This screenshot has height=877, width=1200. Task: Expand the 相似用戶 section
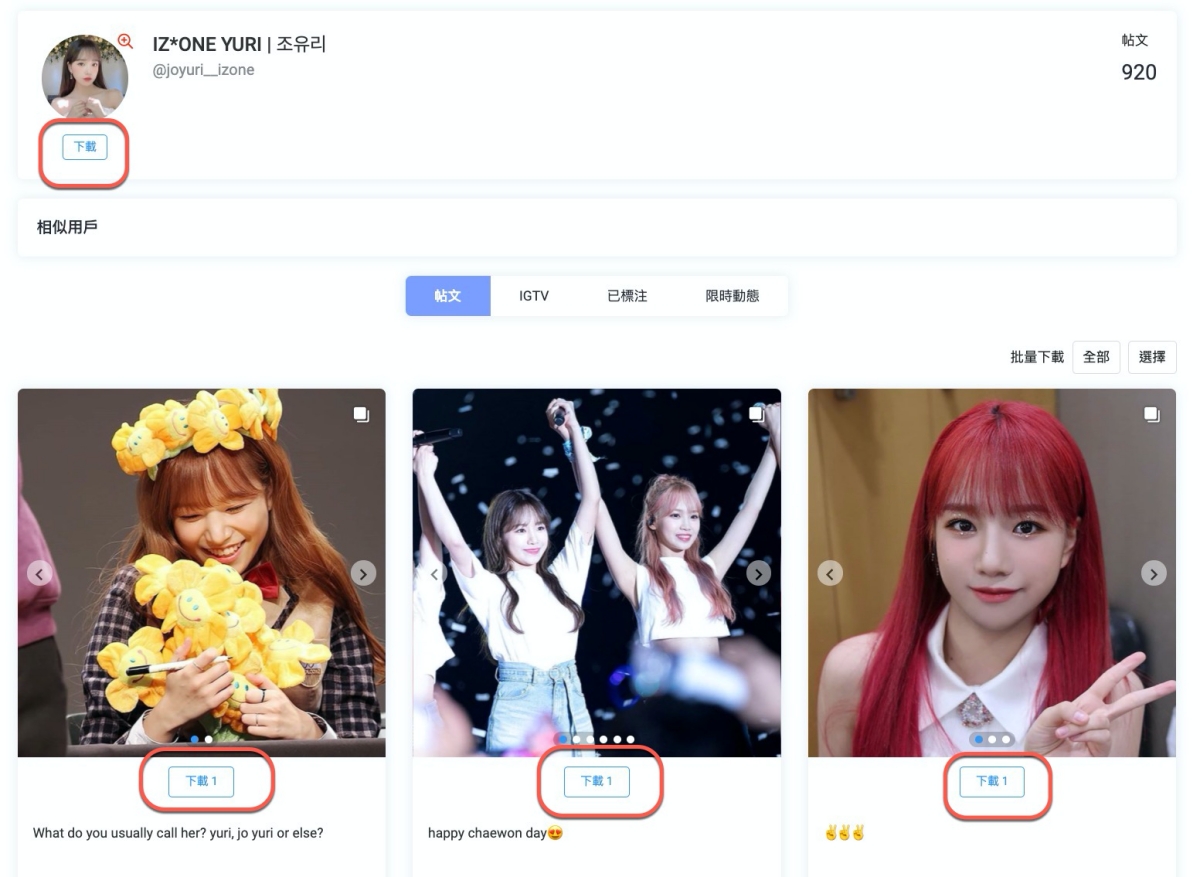point(70,227)
